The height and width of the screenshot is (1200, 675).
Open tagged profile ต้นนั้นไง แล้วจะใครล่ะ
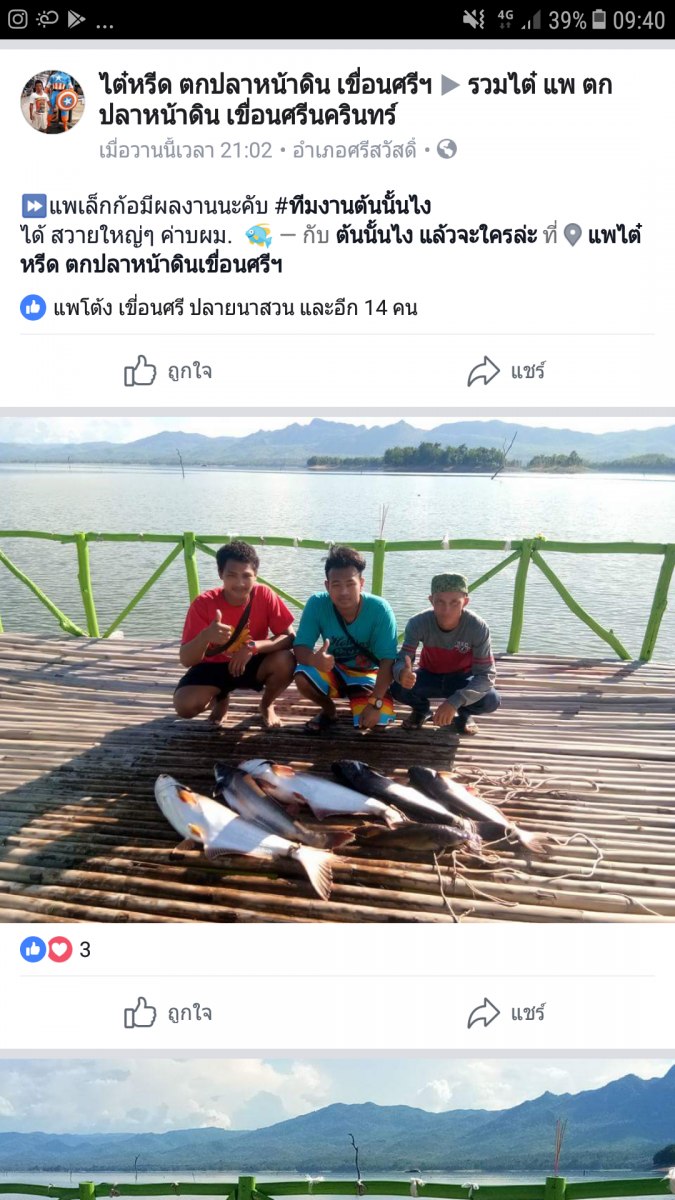click(440, 237)
